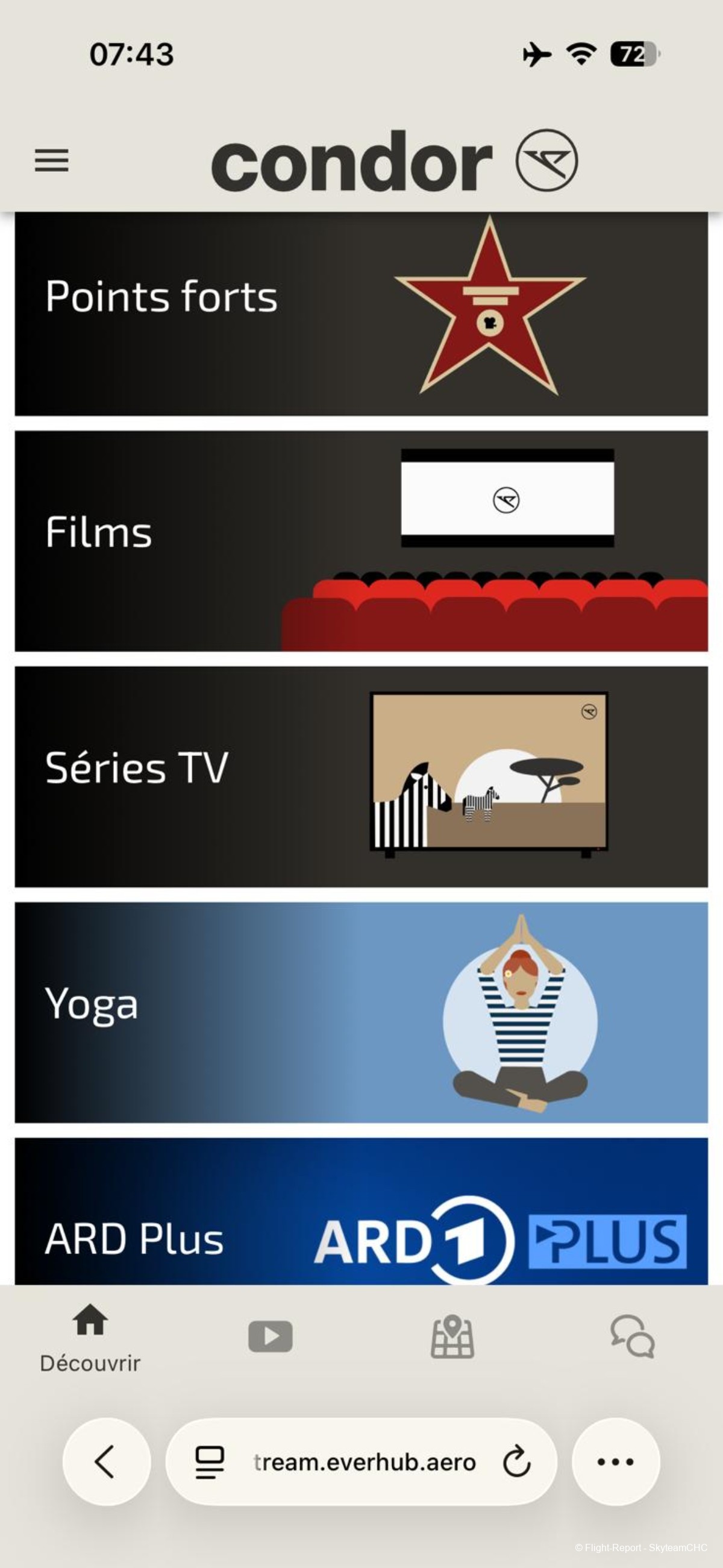Screen dimensions: 723x1568
Task: Open the chat bubbles tab
Action: pyautogui.click(x=632, y=1336)
